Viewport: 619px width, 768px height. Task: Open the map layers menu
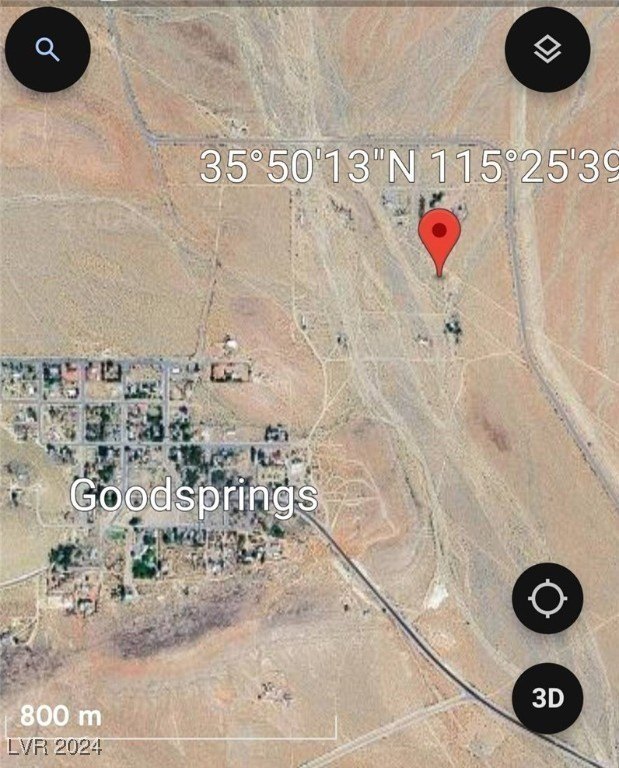pyautogui.click(x=547, y=51)
